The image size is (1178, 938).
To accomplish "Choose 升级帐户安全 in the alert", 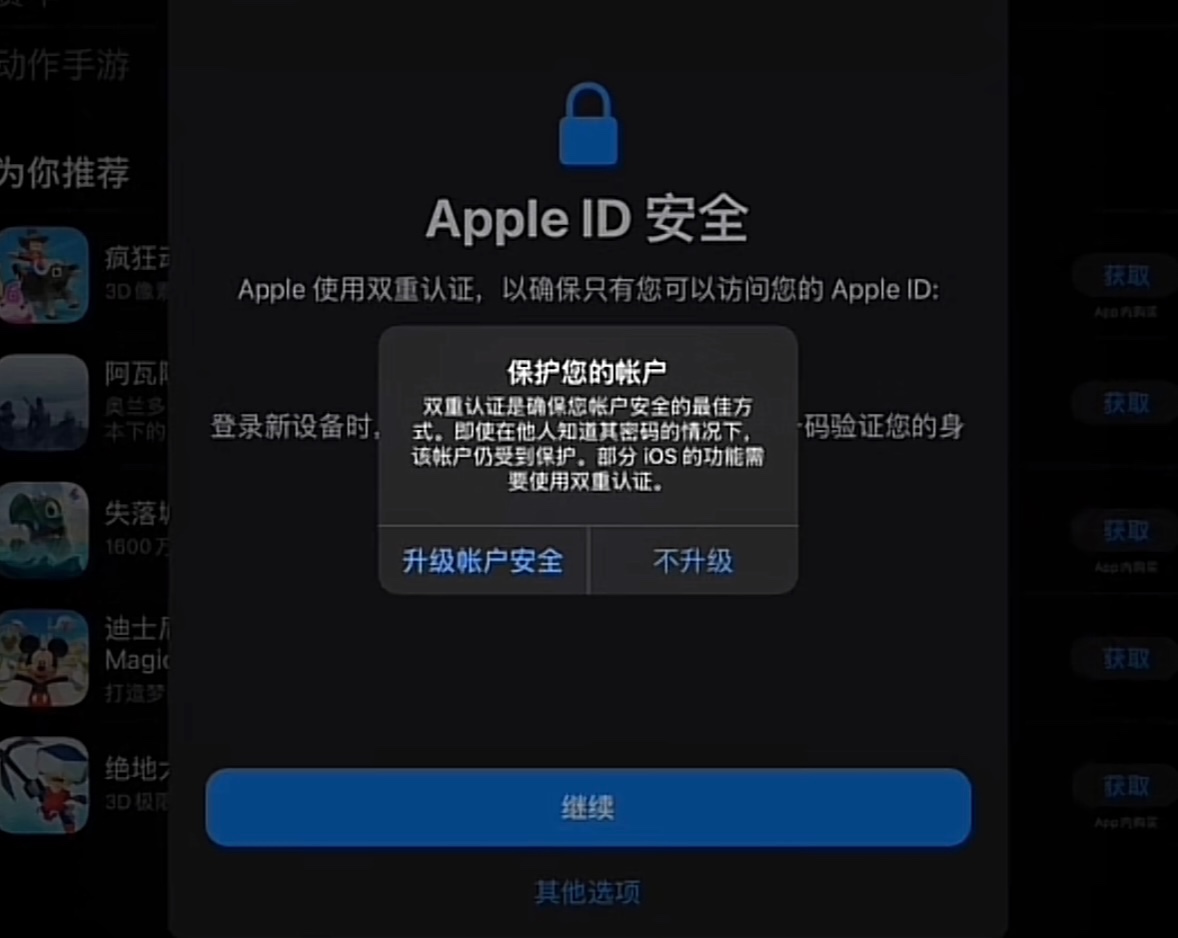I will pos(483,561).
